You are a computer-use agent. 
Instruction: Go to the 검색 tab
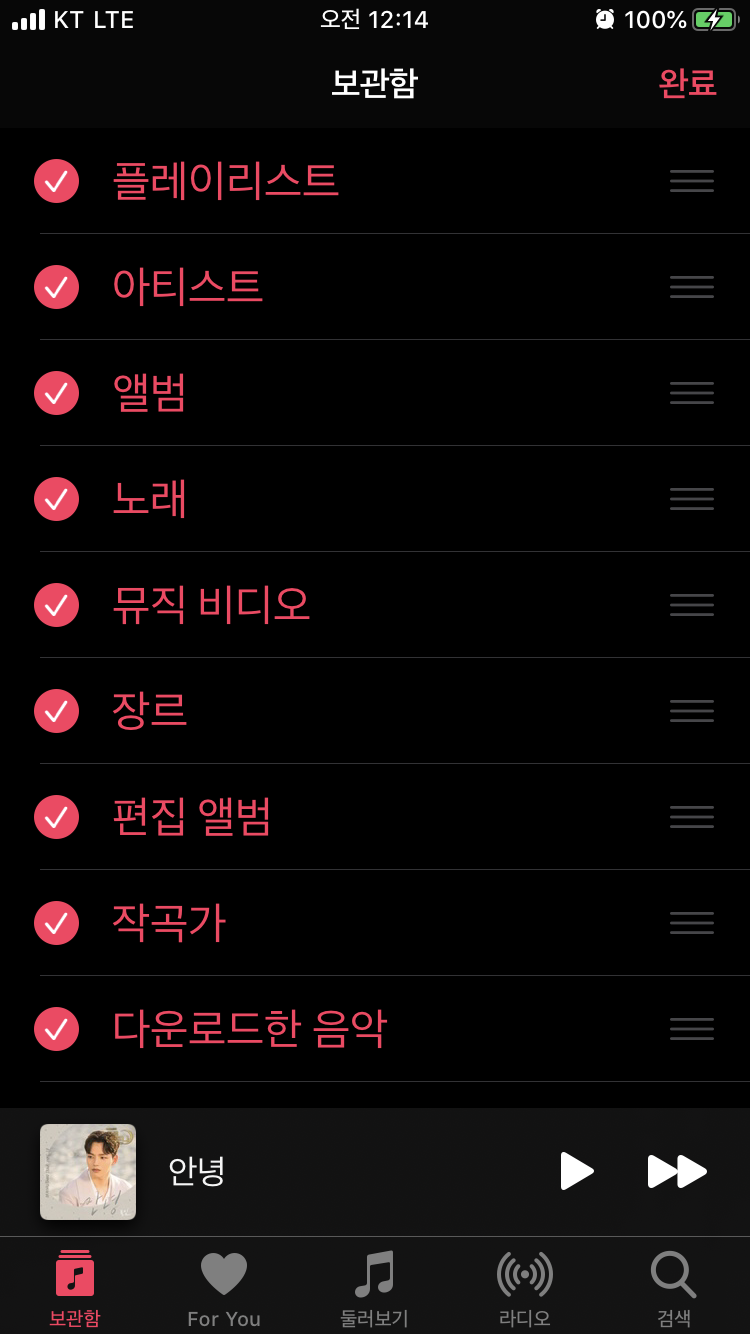coord(674,1288)
